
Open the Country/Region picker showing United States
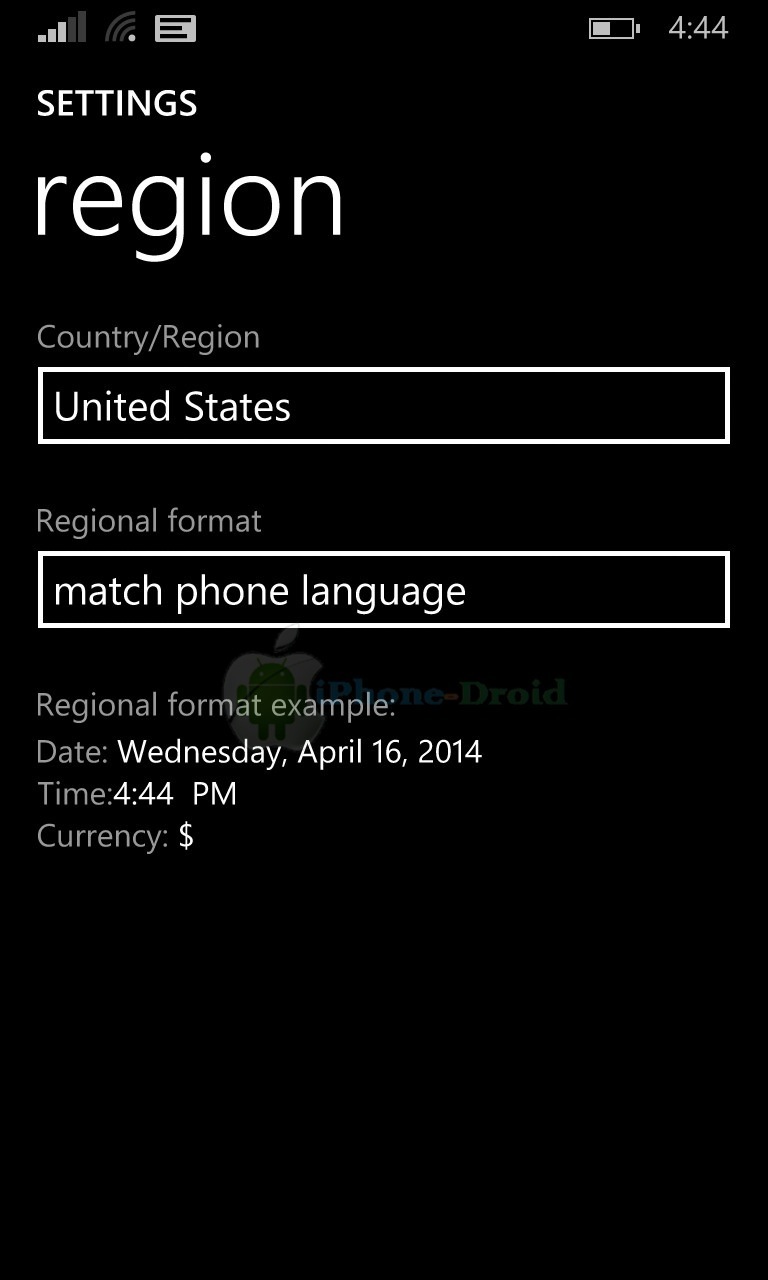(x=384, y=405)
